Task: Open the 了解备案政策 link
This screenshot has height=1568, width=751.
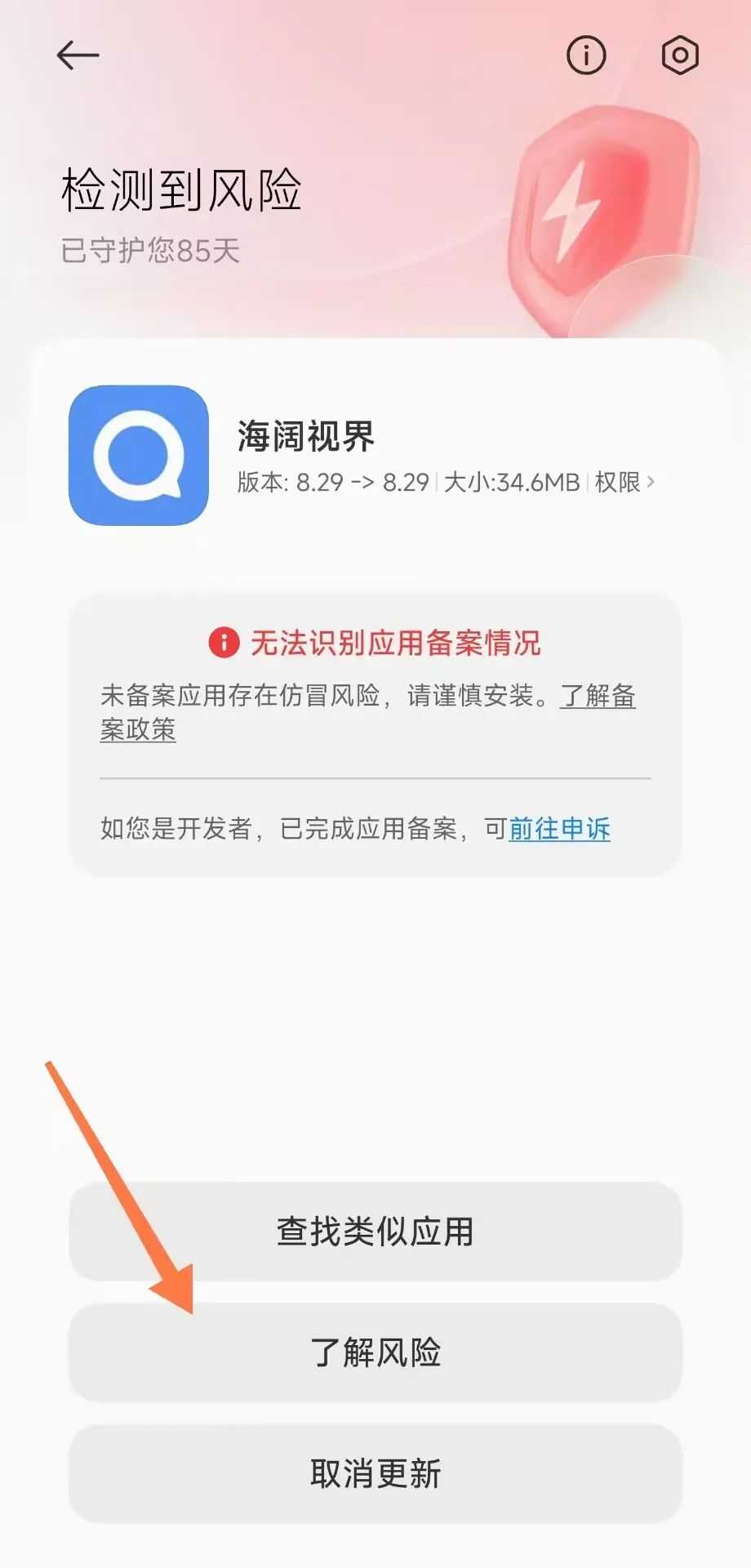Action: coord(598,696)
